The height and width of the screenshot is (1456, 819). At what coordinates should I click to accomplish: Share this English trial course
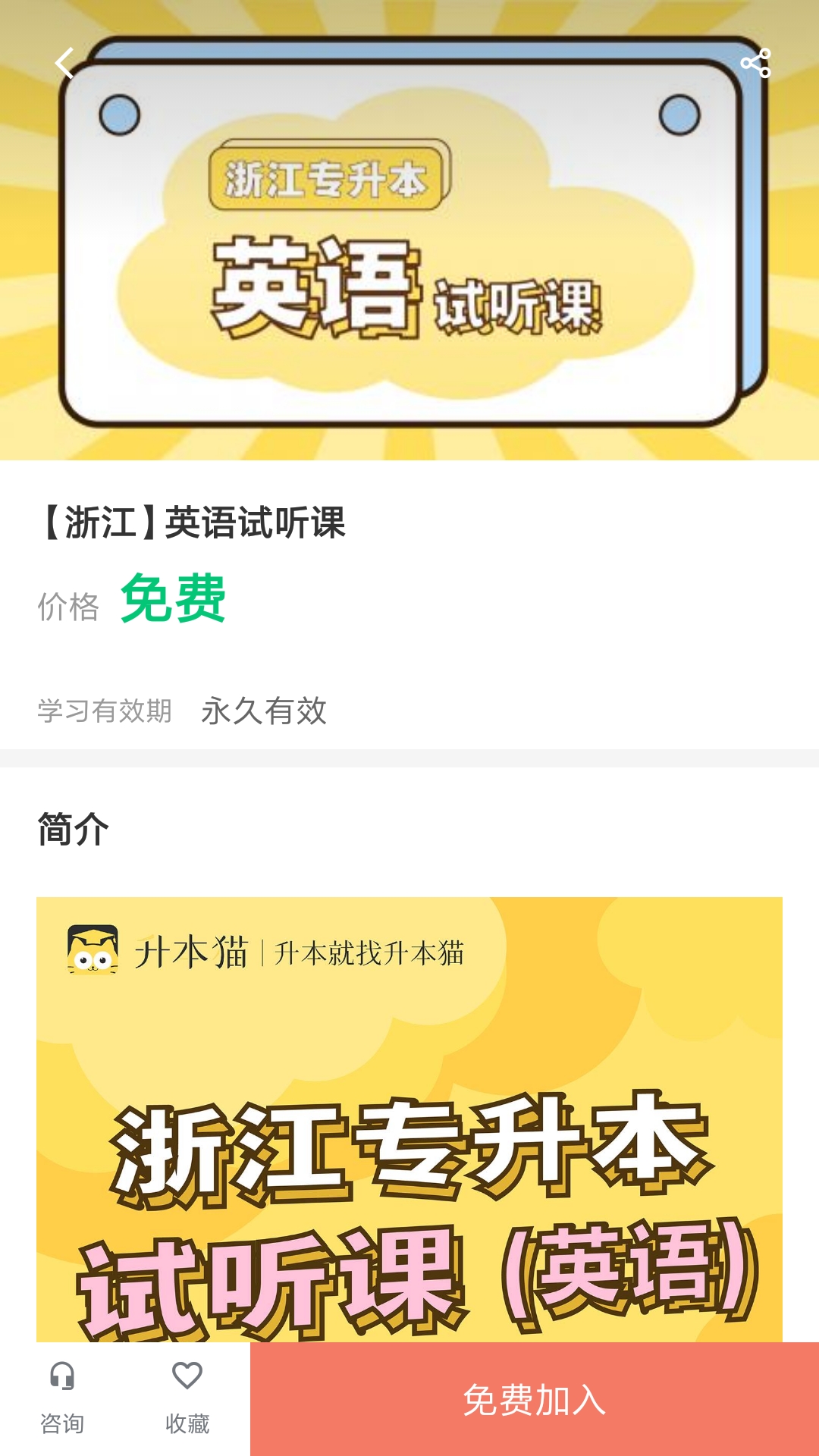click(755, 63)
